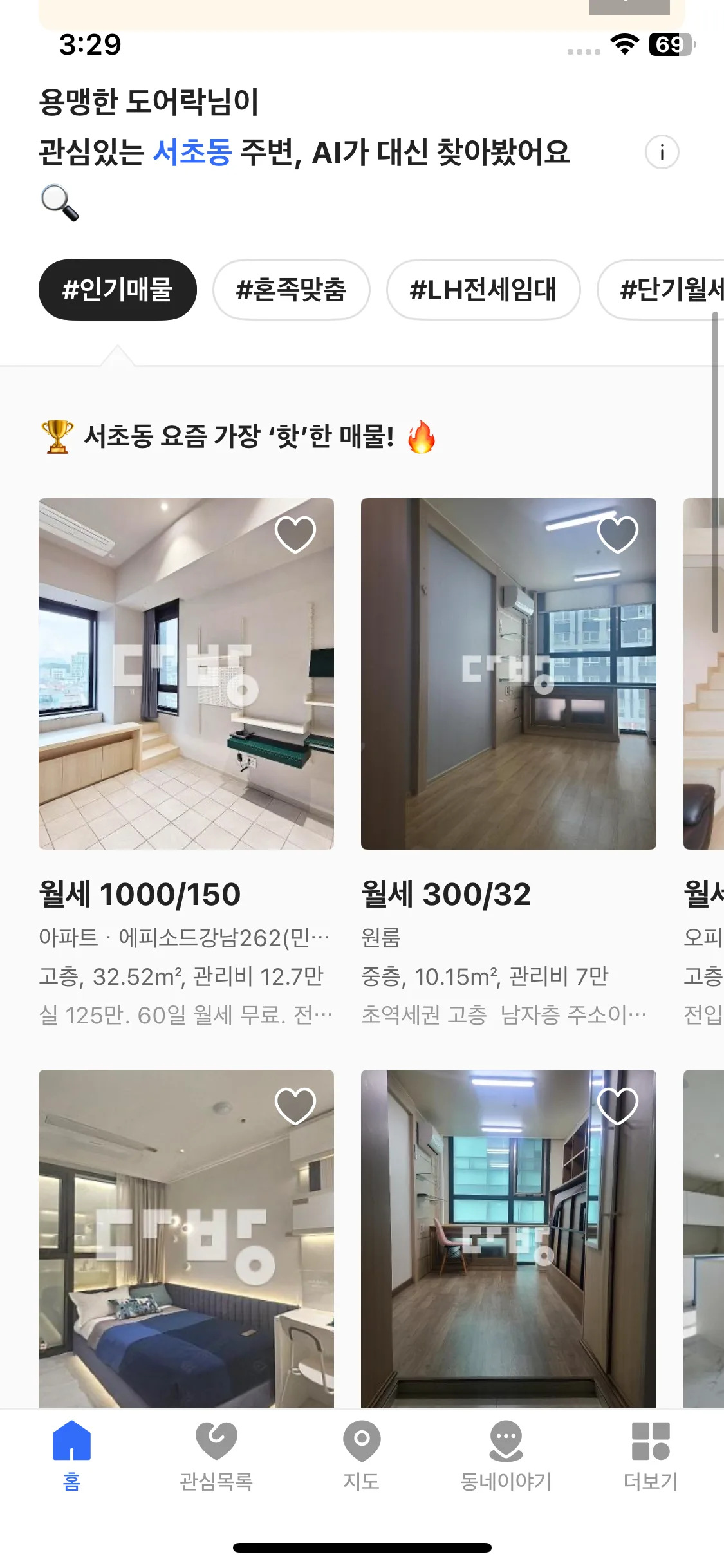
Task: Filter by #LH전세임대 chip
Action: tap(483, 290)
